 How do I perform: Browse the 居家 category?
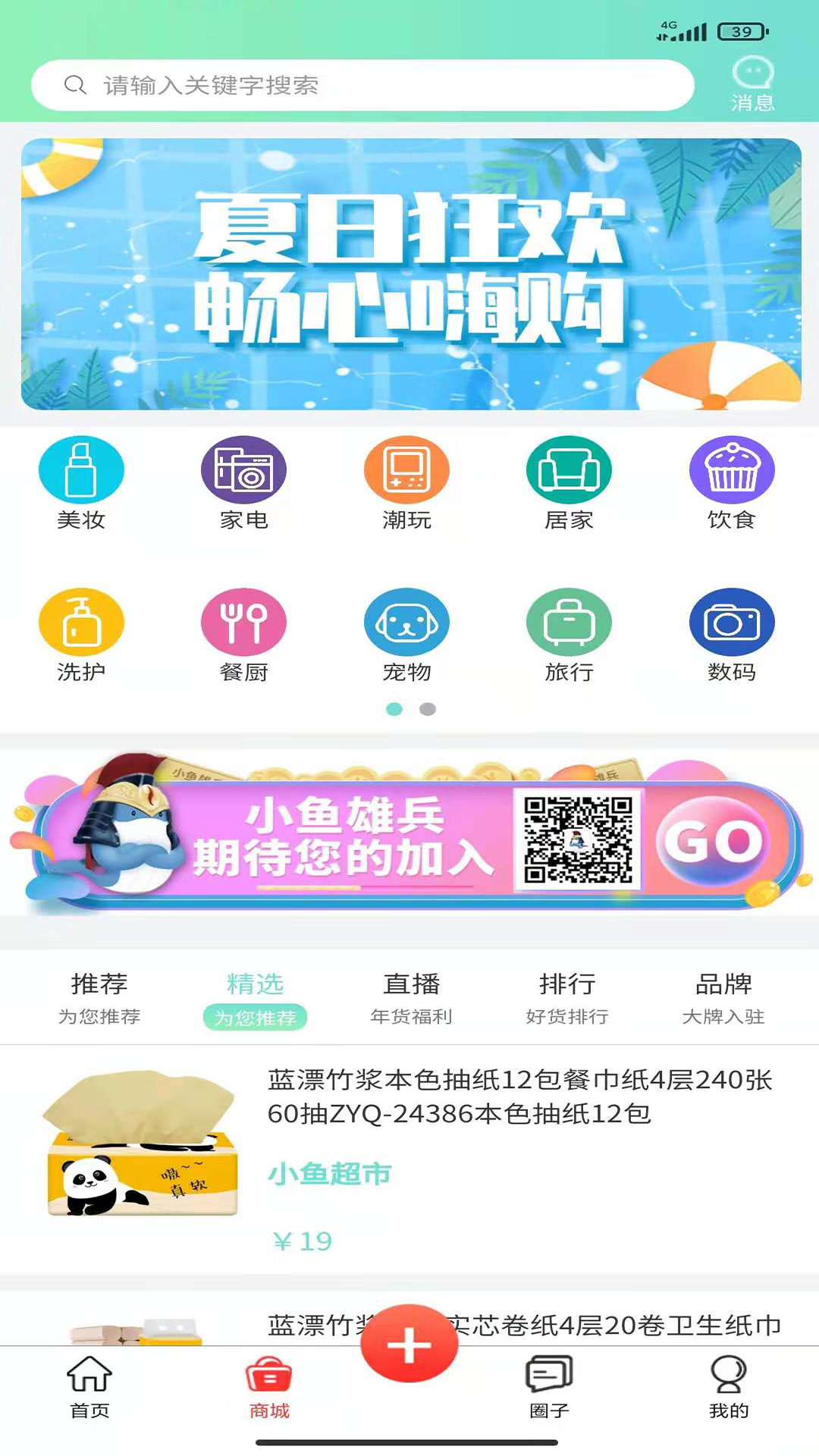point(569,483)
